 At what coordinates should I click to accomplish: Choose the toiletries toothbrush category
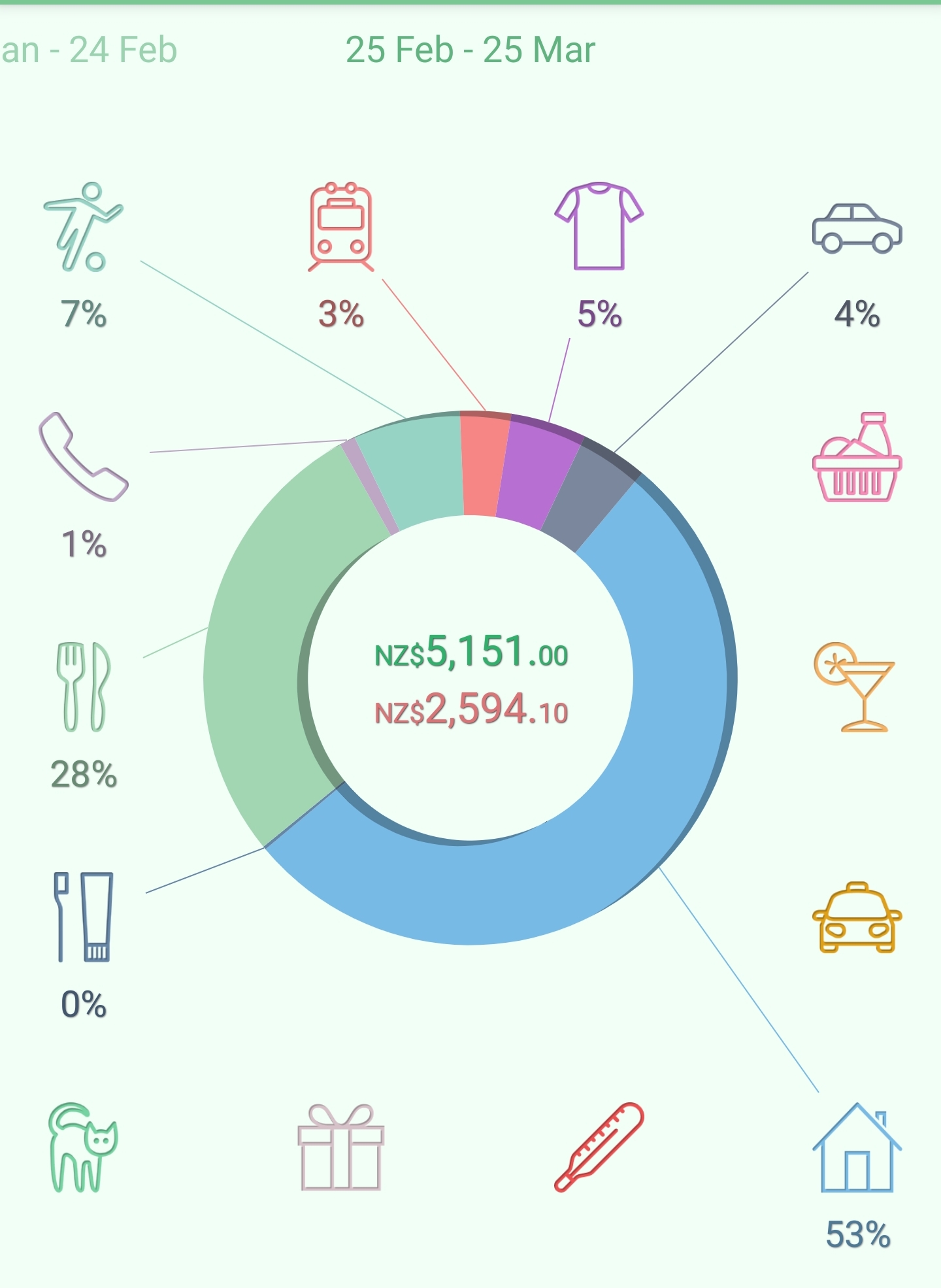(x=84, y=917)
